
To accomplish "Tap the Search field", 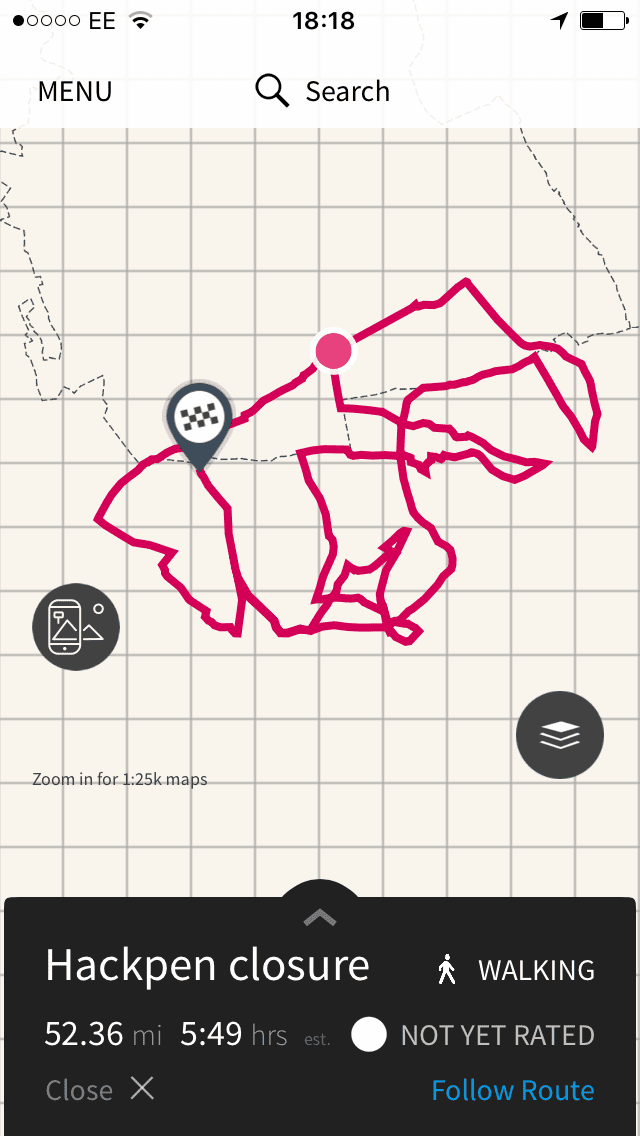I will [323, 92].
